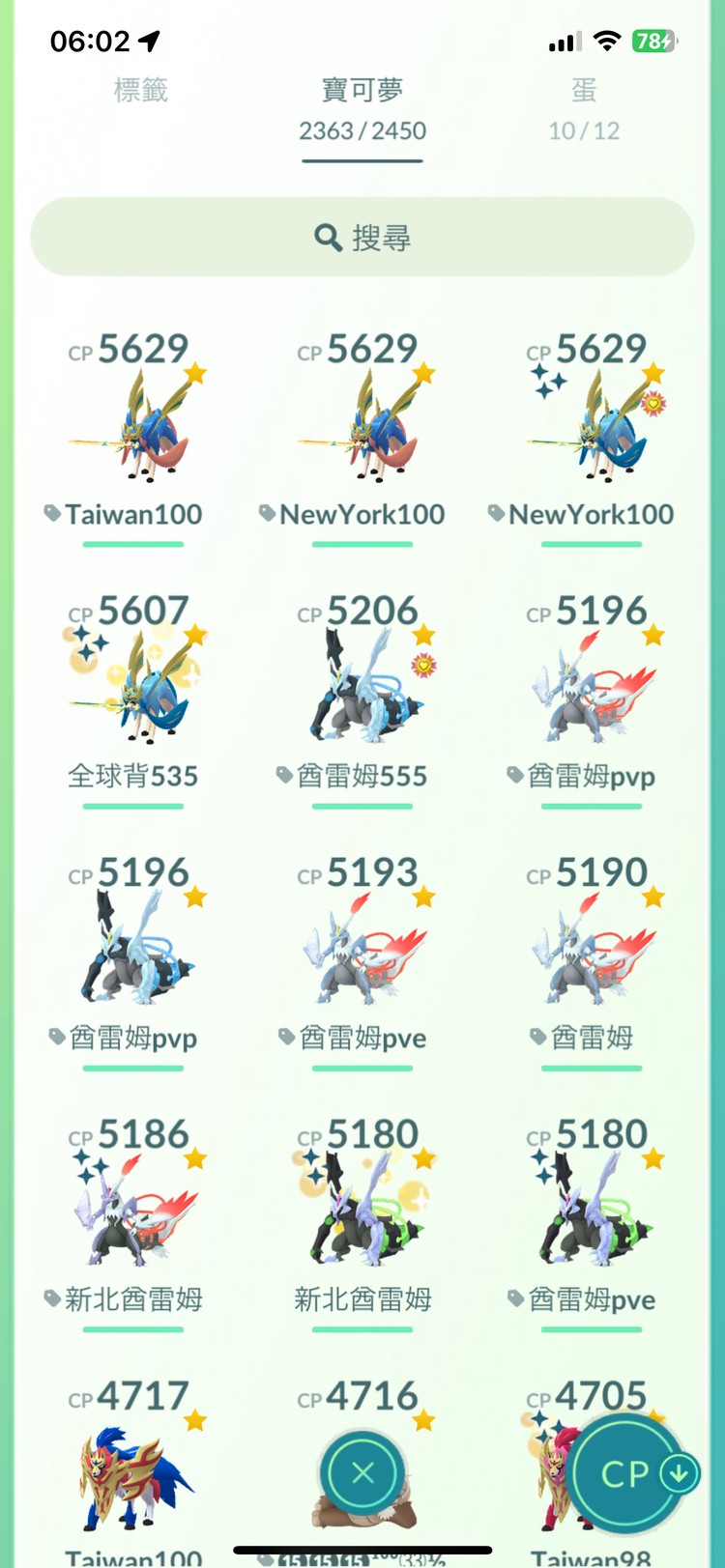
Task: Switch to the 標籤 tab
Action: pyautogui.click(x=141, y=92)
